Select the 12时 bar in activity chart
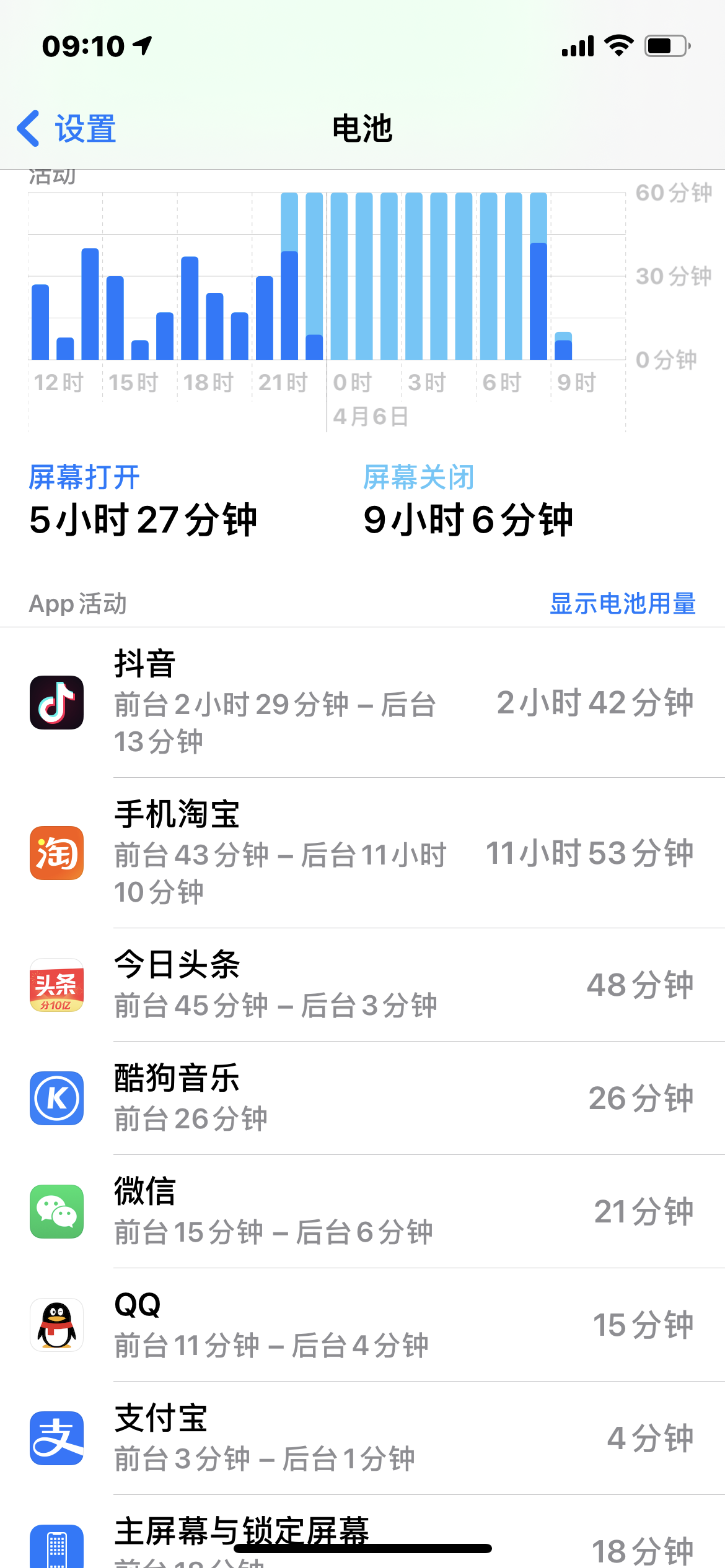The height and width of the screenshot is (1568, 725). tap(40, 322)
